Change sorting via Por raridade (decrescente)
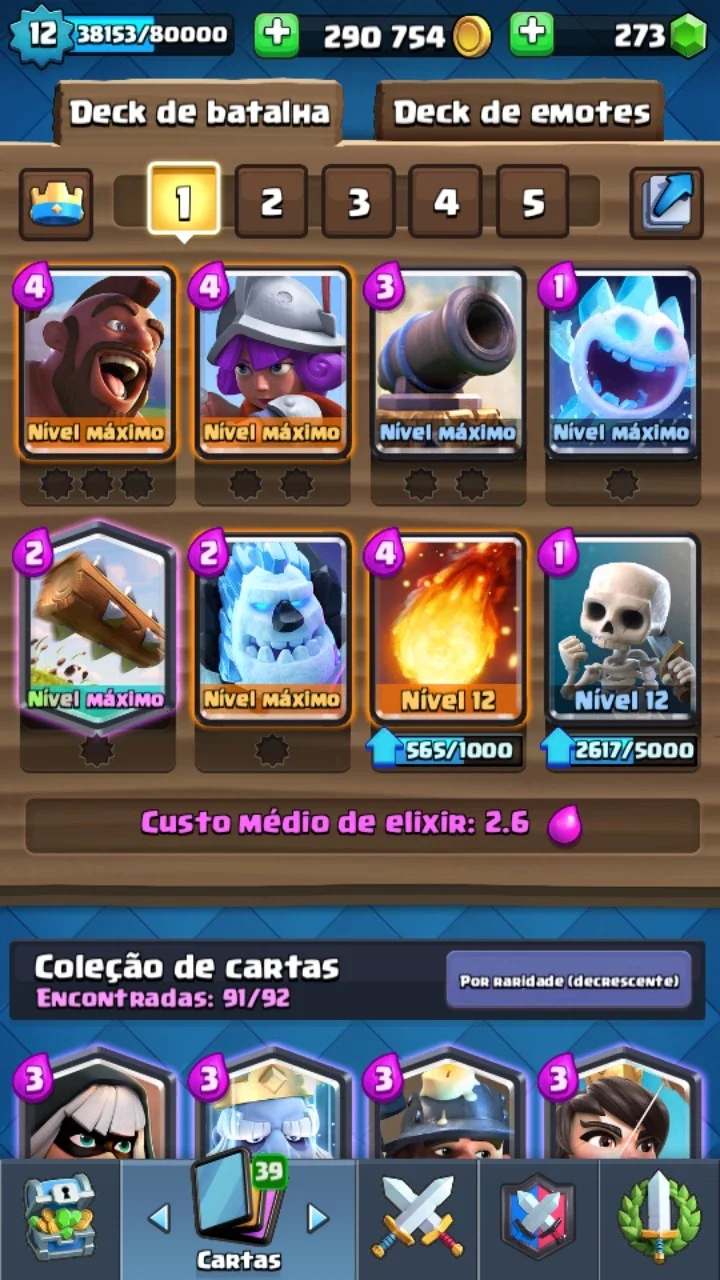The width and height of the screenshot is (720, 1280). (569, 980)
